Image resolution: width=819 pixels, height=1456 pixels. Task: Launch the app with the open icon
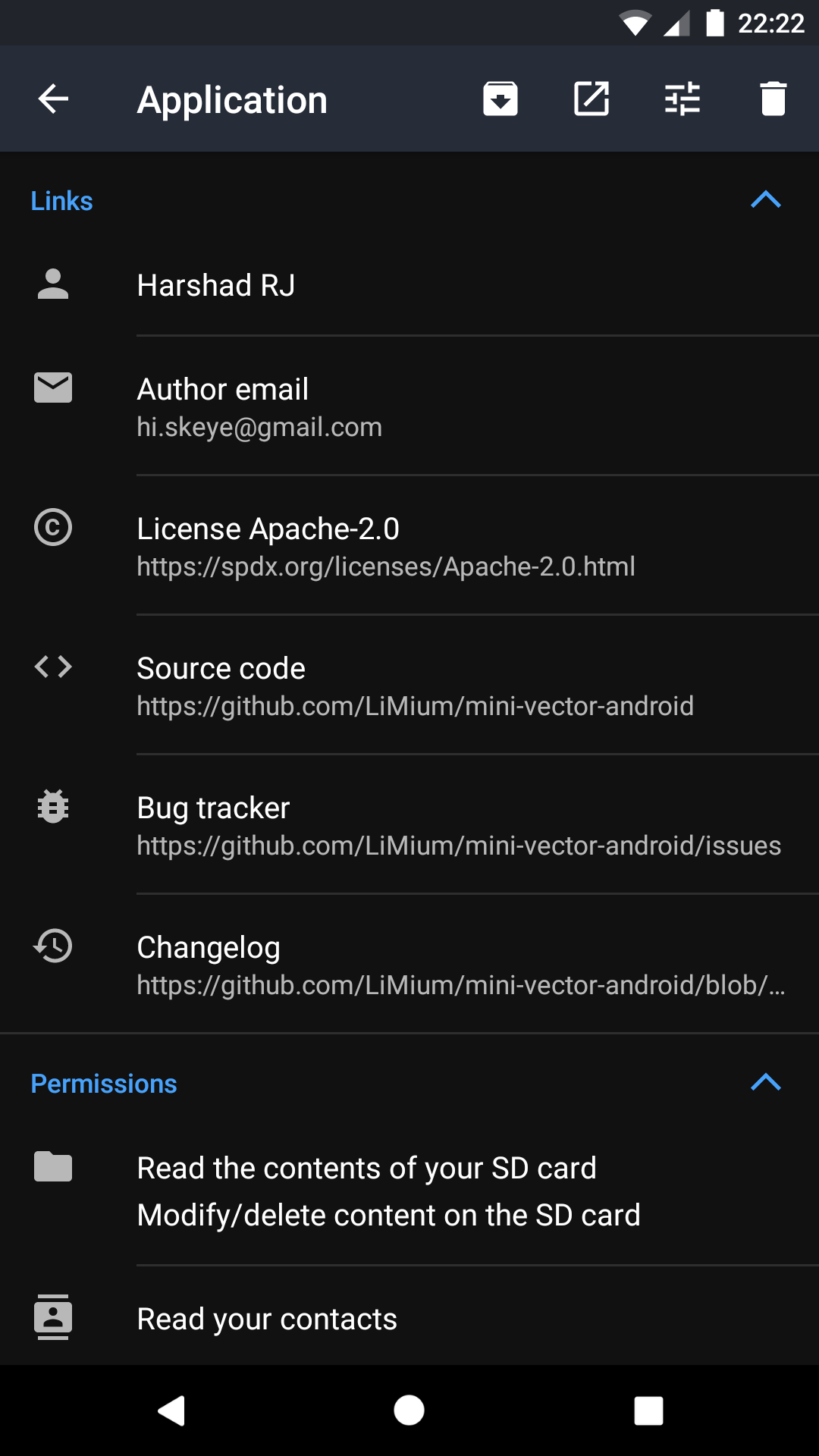click(x=591, y=99)
